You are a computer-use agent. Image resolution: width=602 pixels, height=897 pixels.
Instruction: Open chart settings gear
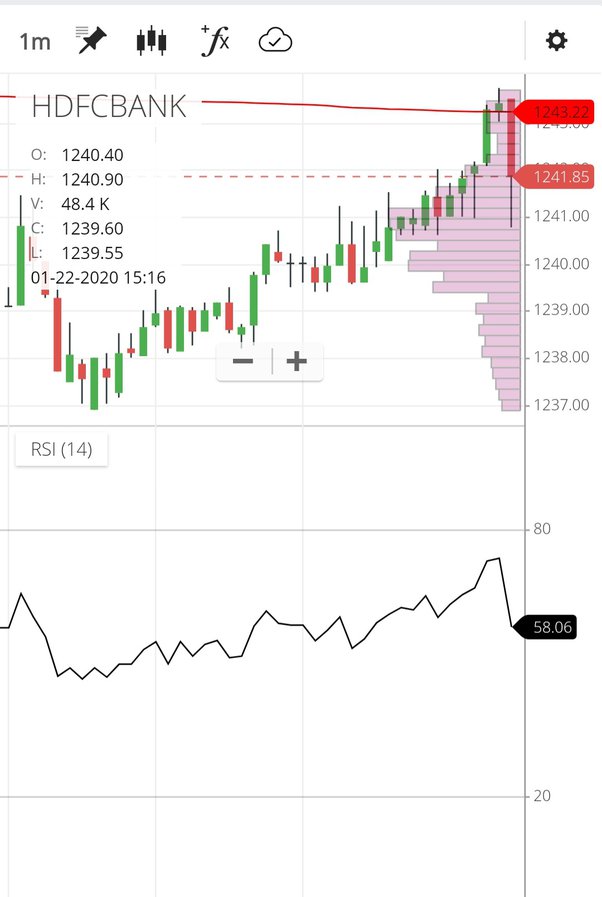(x=556, y=41)
